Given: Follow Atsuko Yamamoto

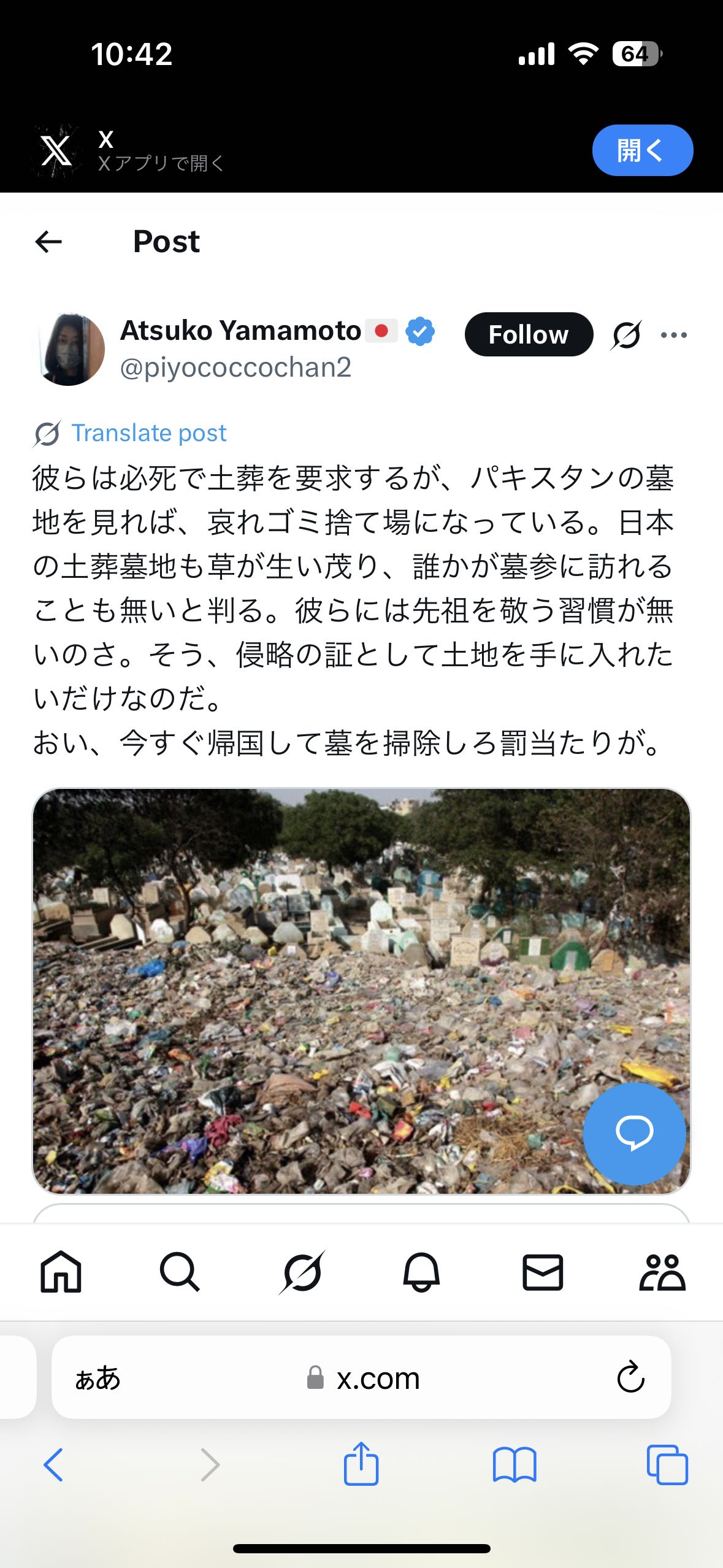Looking at the screenshot, I should coord(529,334).
